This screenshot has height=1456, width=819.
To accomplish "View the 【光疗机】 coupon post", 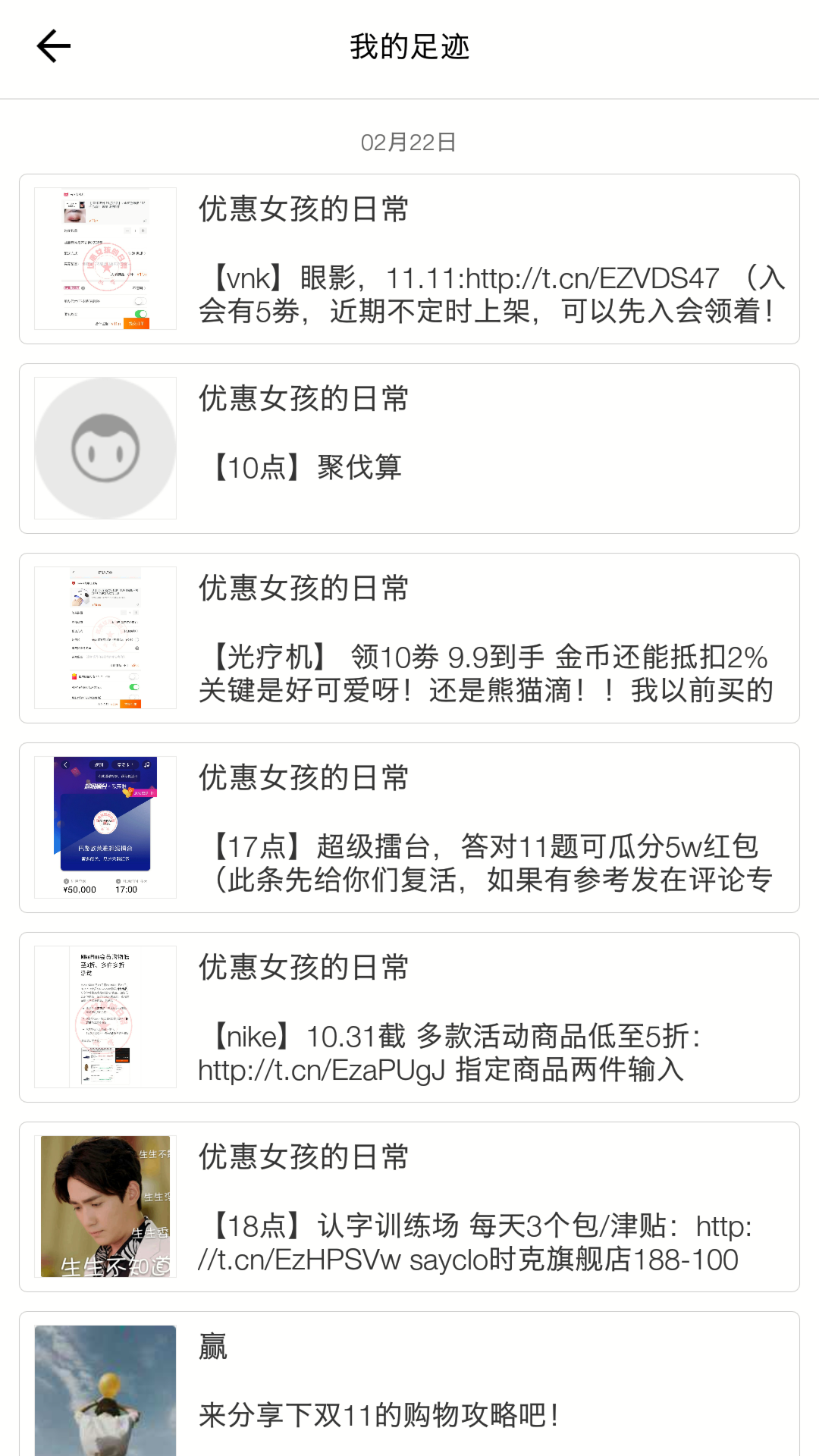I will click(x=409, y=639).
